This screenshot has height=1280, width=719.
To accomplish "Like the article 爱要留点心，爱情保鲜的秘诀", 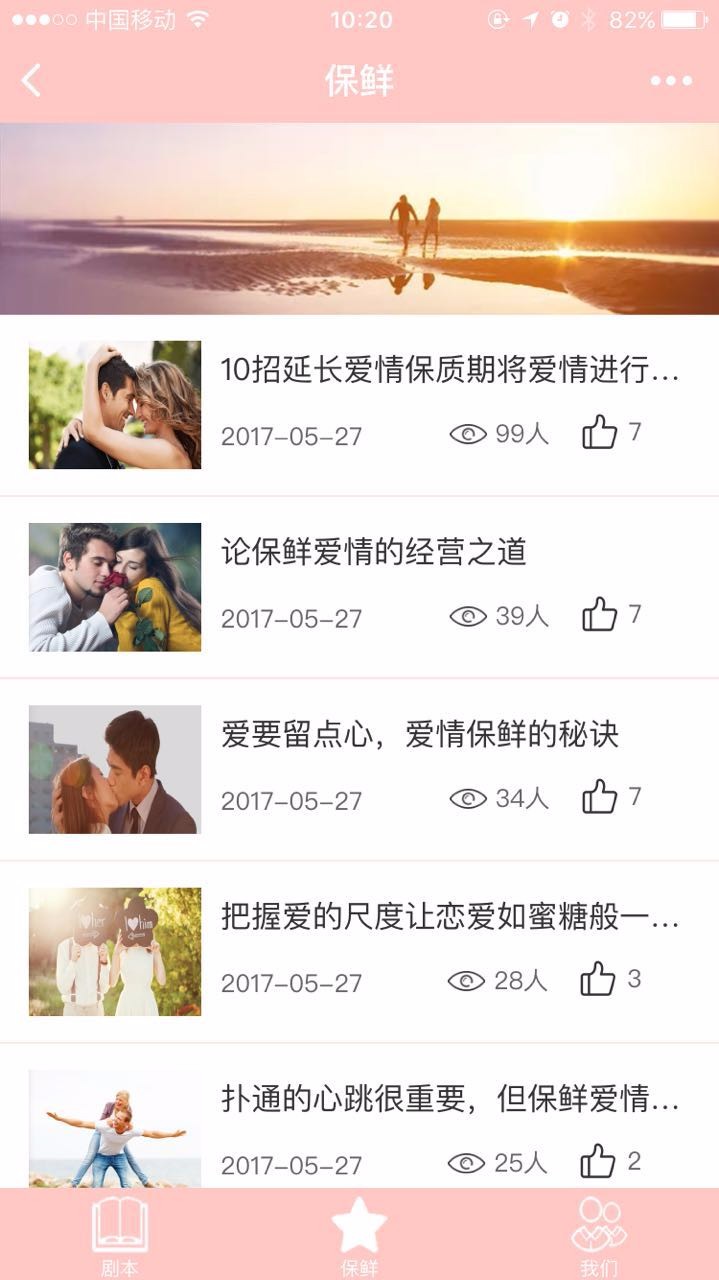I will pyautogui.click(x=599, y=797).
